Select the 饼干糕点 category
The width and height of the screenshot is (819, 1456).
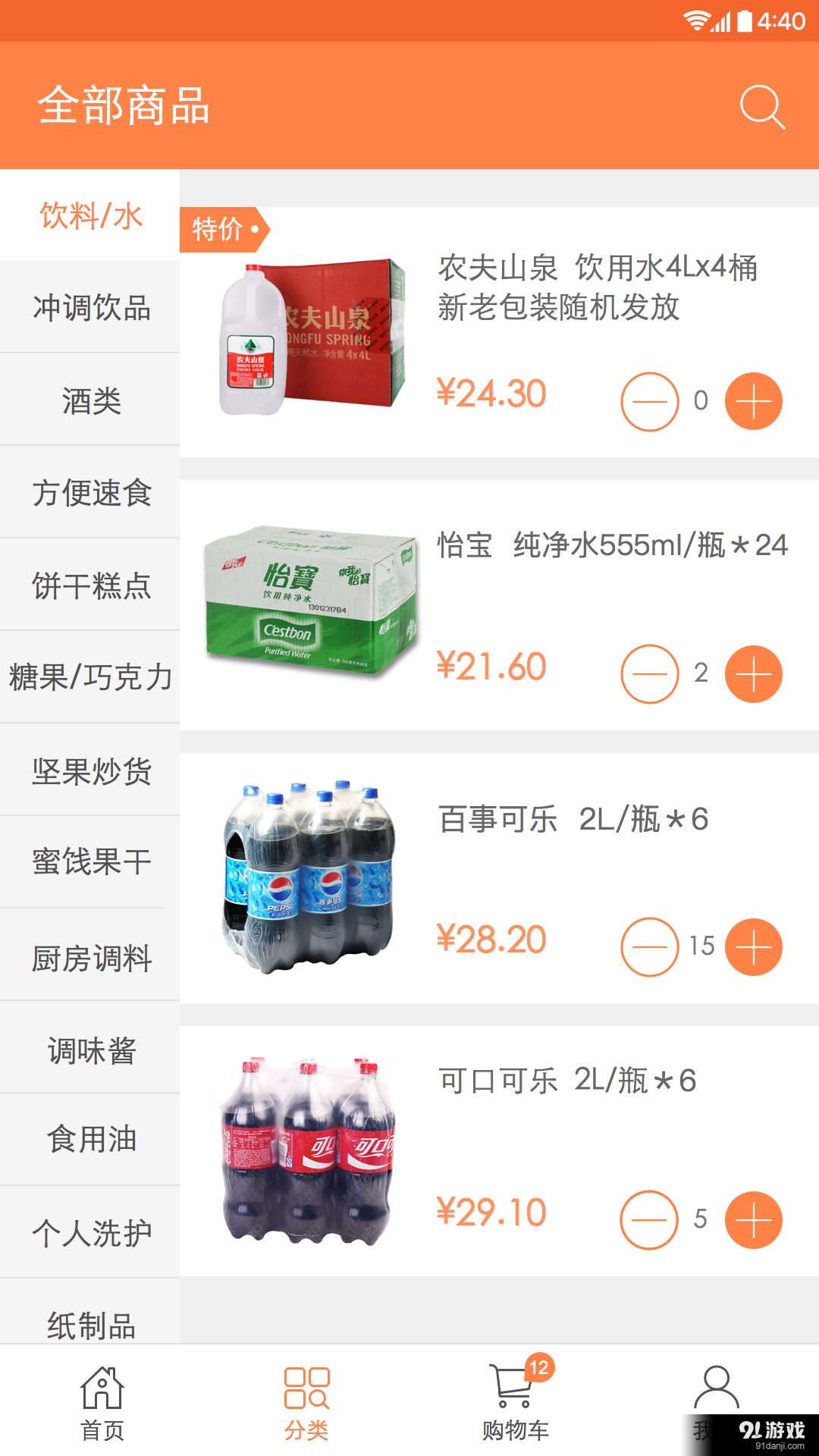tap(91, 585)
